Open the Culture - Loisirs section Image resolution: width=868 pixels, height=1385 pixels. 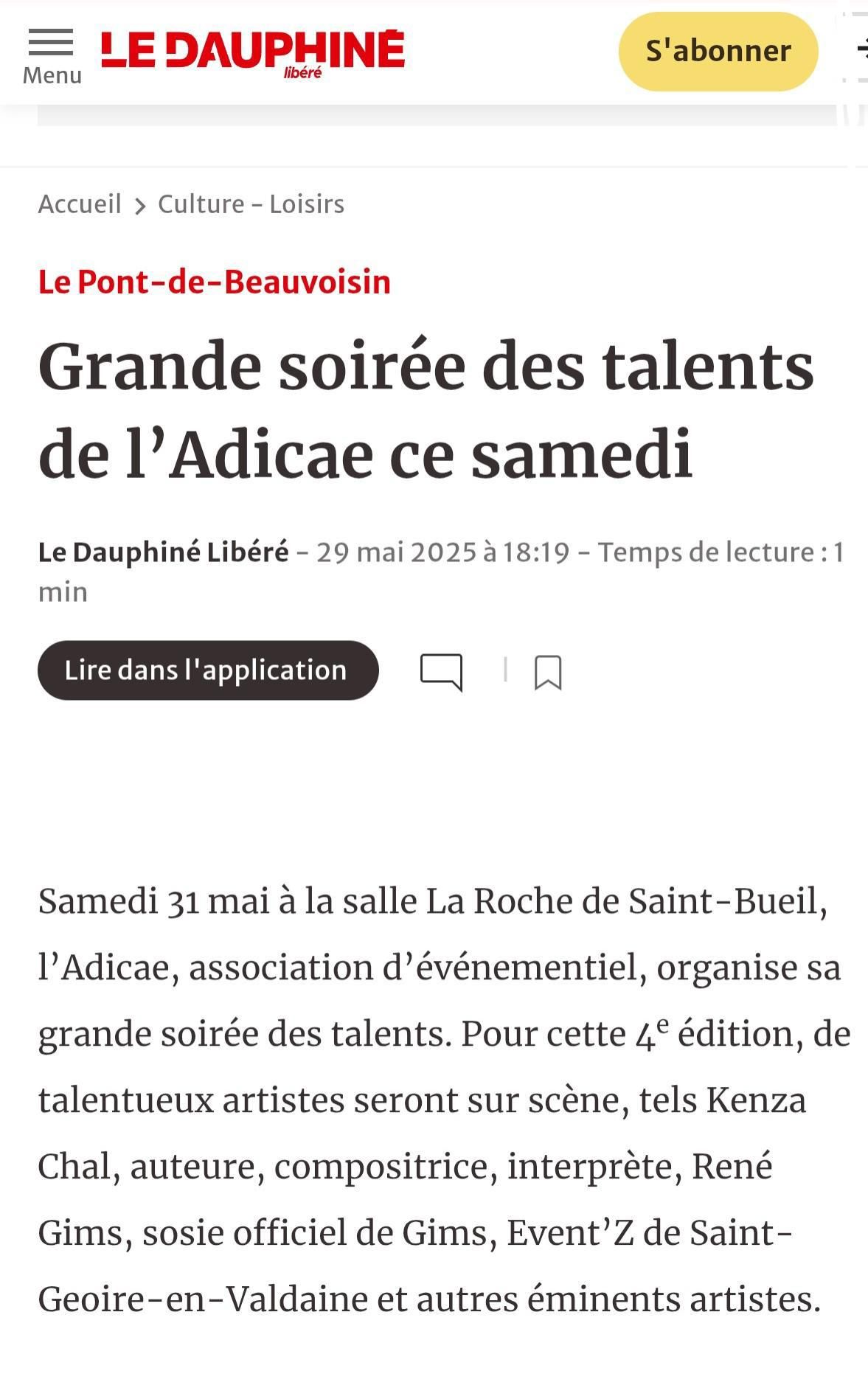tap(251, 204)
